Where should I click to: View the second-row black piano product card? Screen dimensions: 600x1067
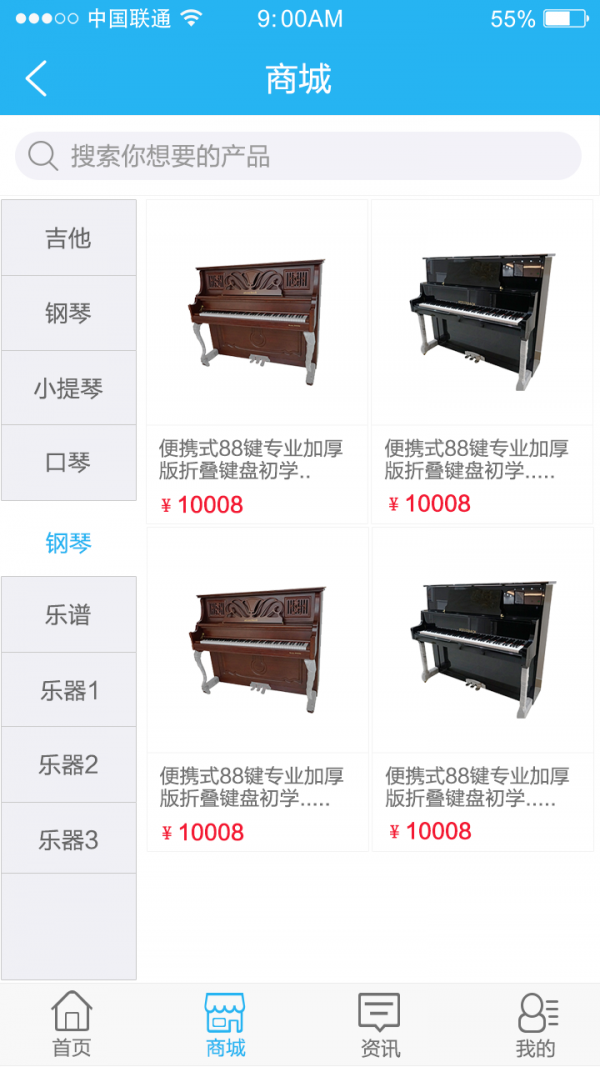tap(482, 689)
